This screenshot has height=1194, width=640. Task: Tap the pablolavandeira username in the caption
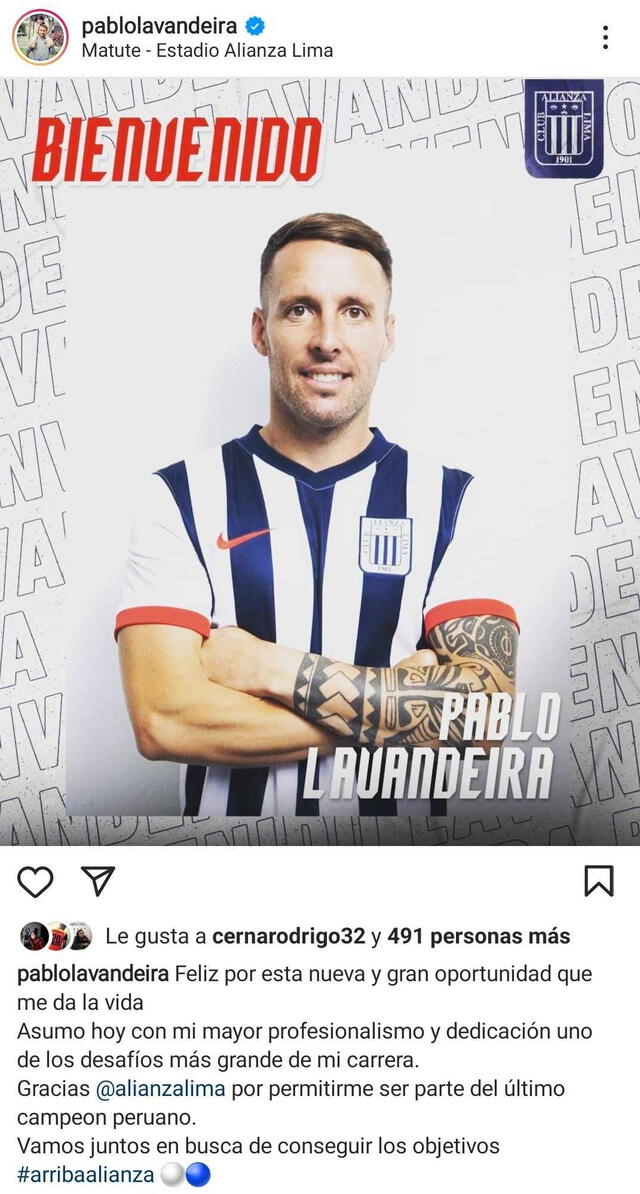pos(95,973)
